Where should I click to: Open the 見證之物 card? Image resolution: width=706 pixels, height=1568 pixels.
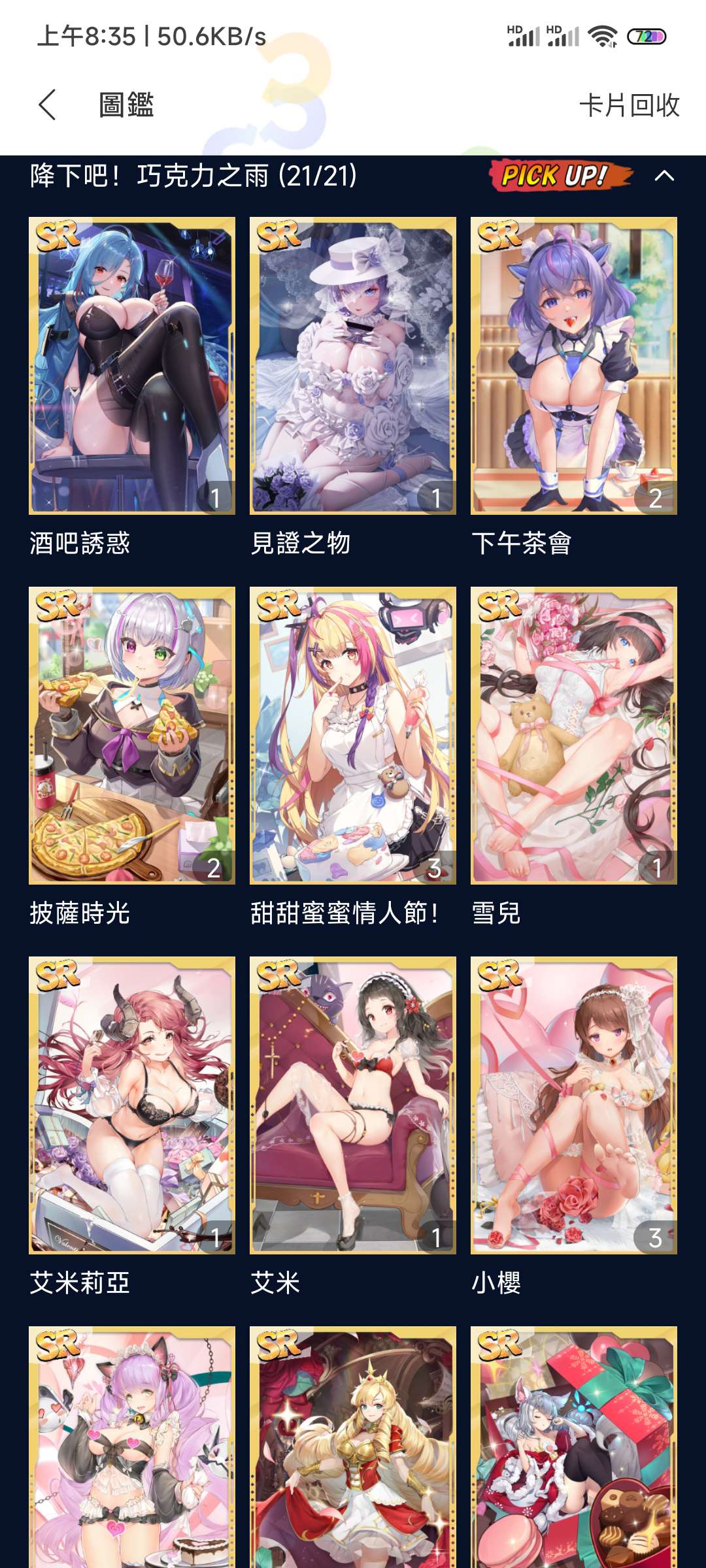click(x=352, y=366)
